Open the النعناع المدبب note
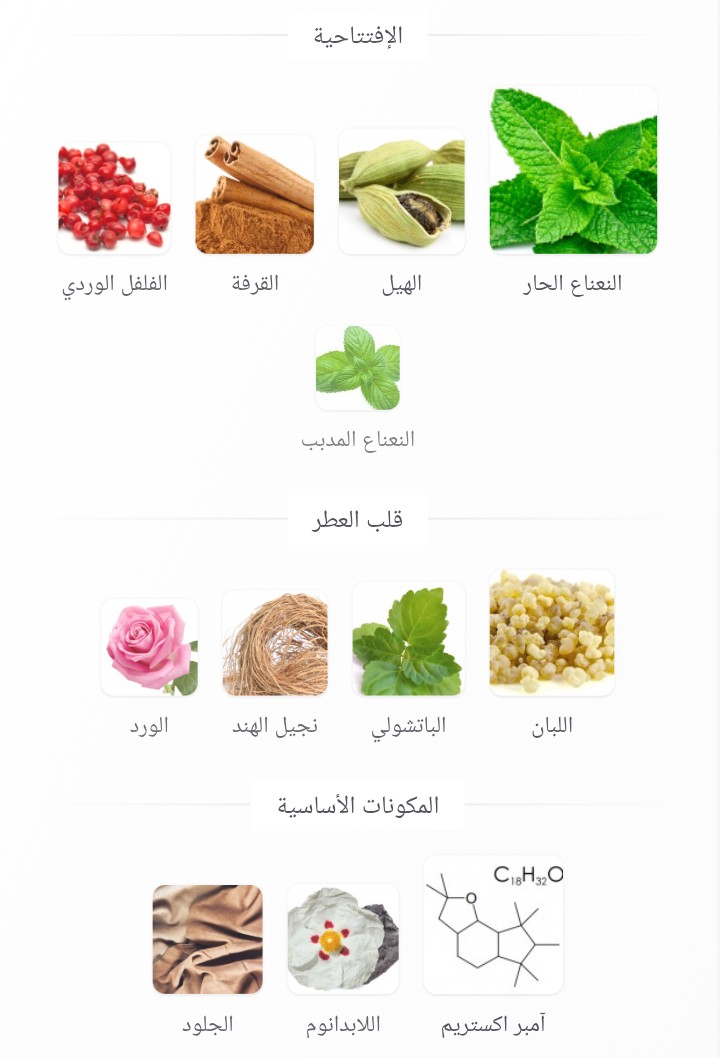This screenshot has width=720, height=1058. [358, 368]
